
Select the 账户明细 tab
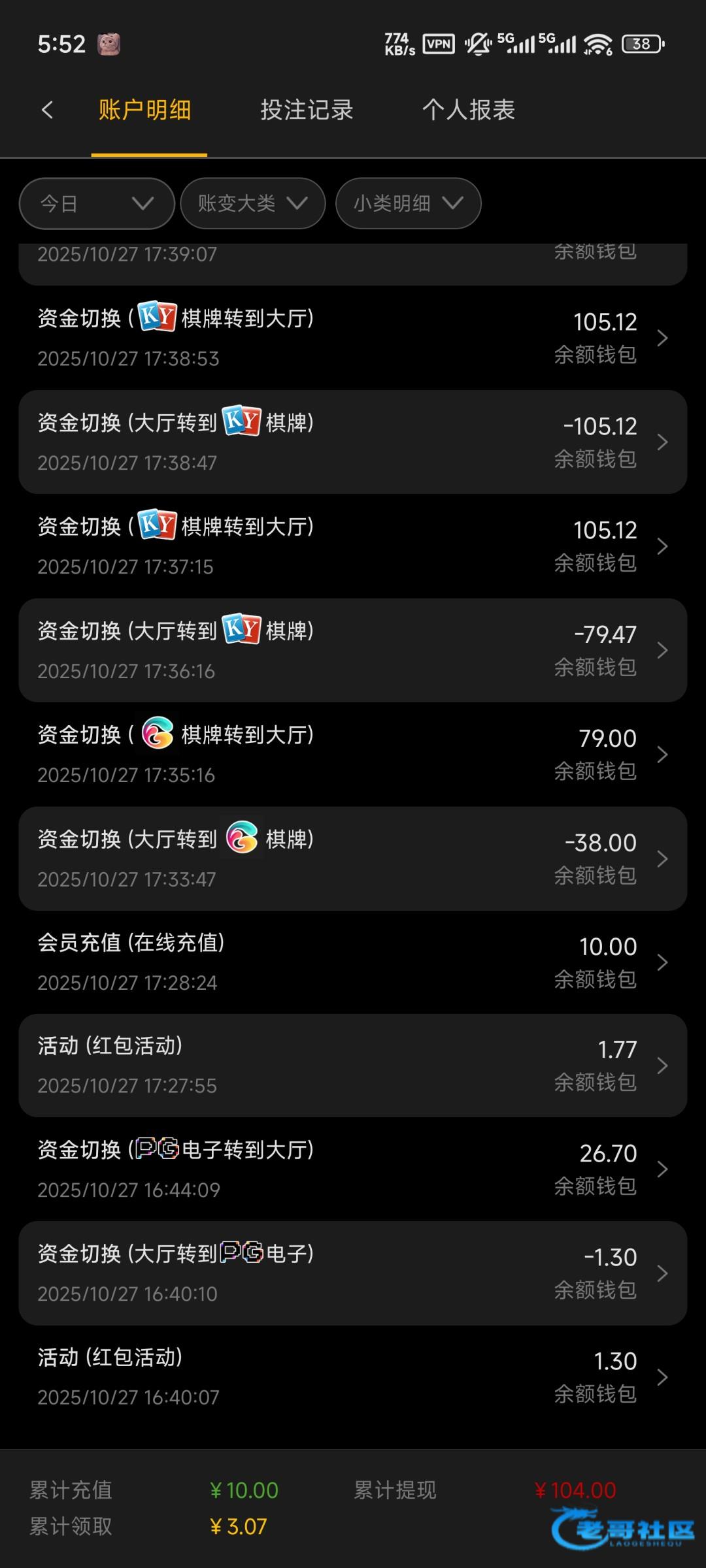pos(145,110)
